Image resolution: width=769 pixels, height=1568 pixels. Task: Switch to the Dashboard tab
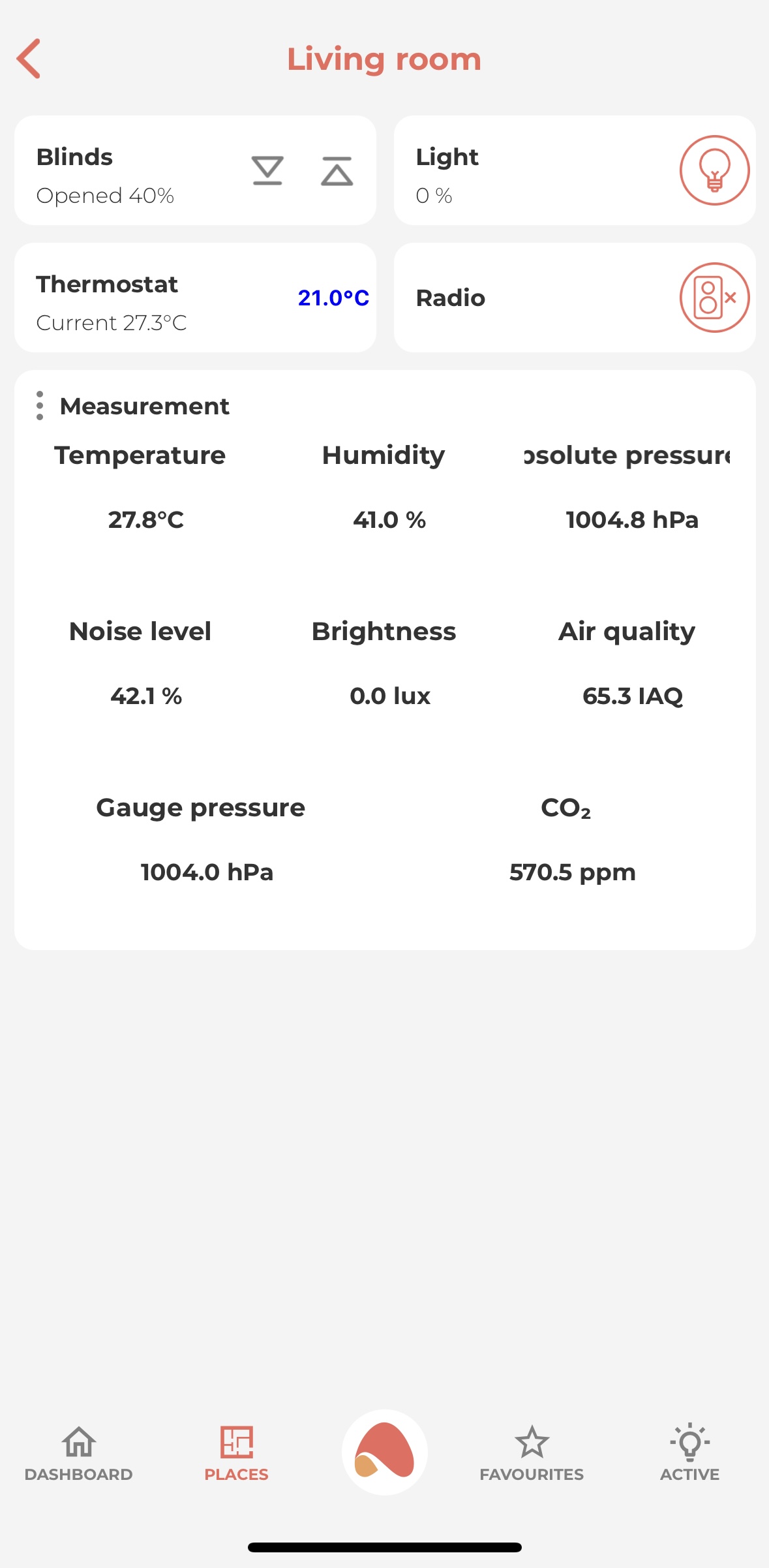coord(78,1453)
